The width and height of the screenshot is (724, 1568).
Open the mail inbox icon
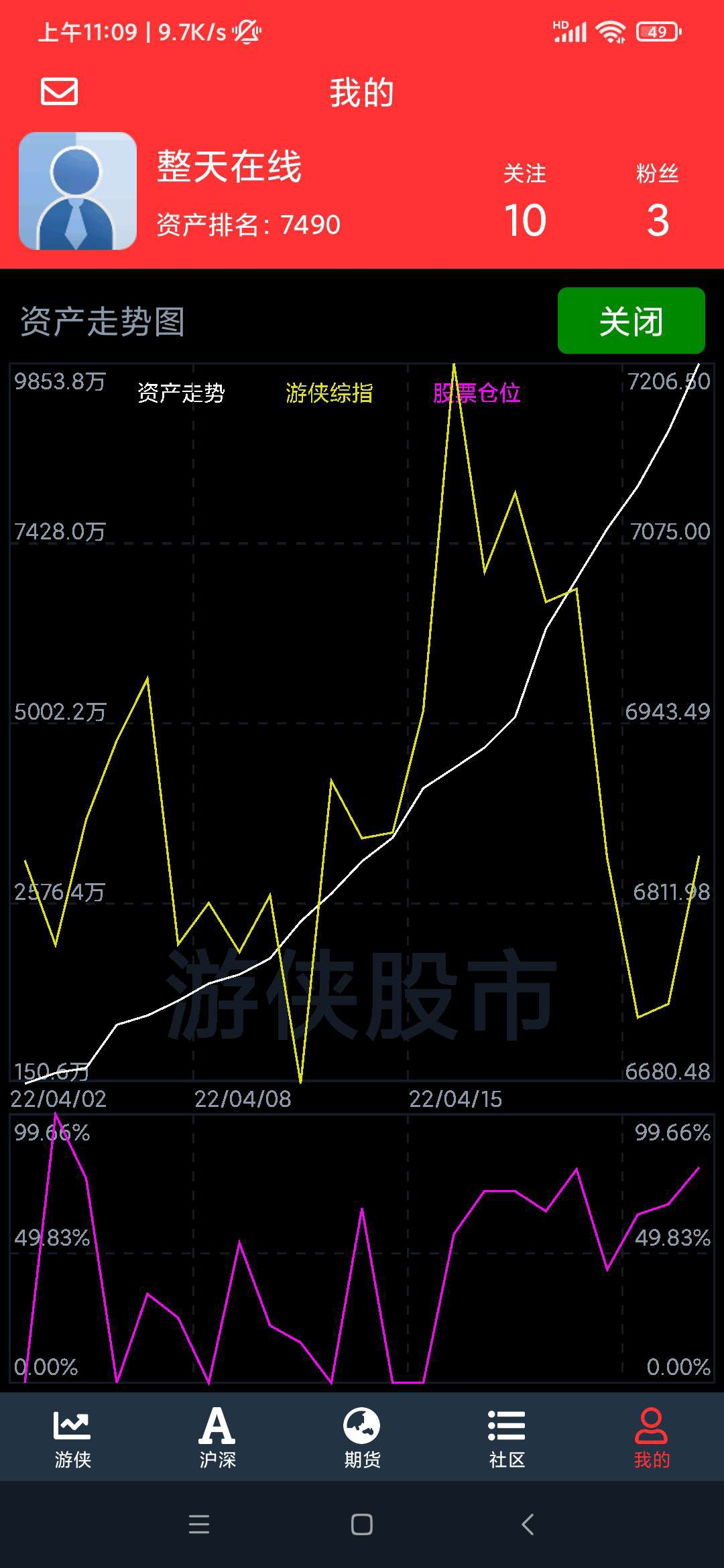click(x=59, y=92)
